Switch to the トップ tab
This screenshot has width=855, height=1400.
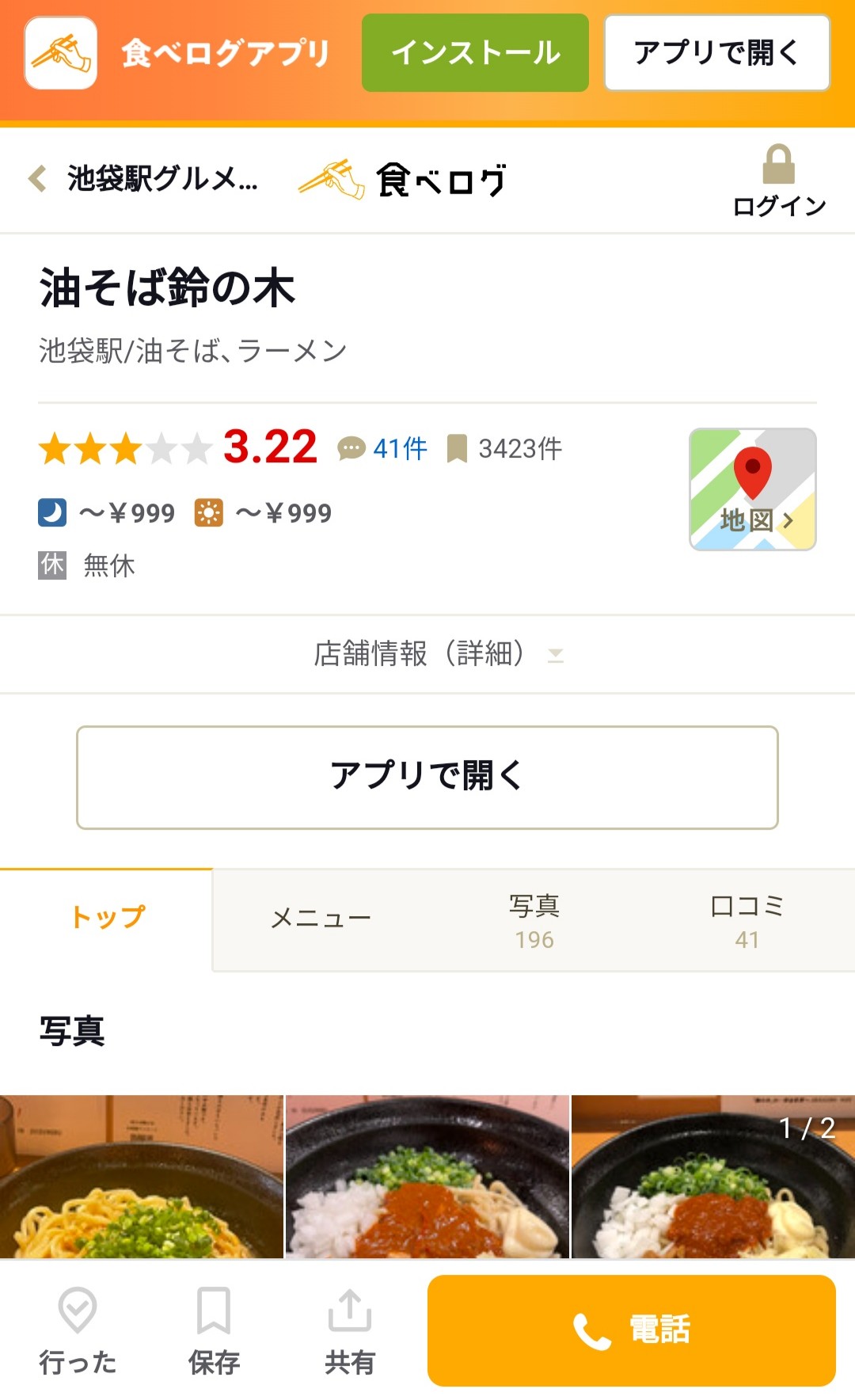tap(107, 919)
